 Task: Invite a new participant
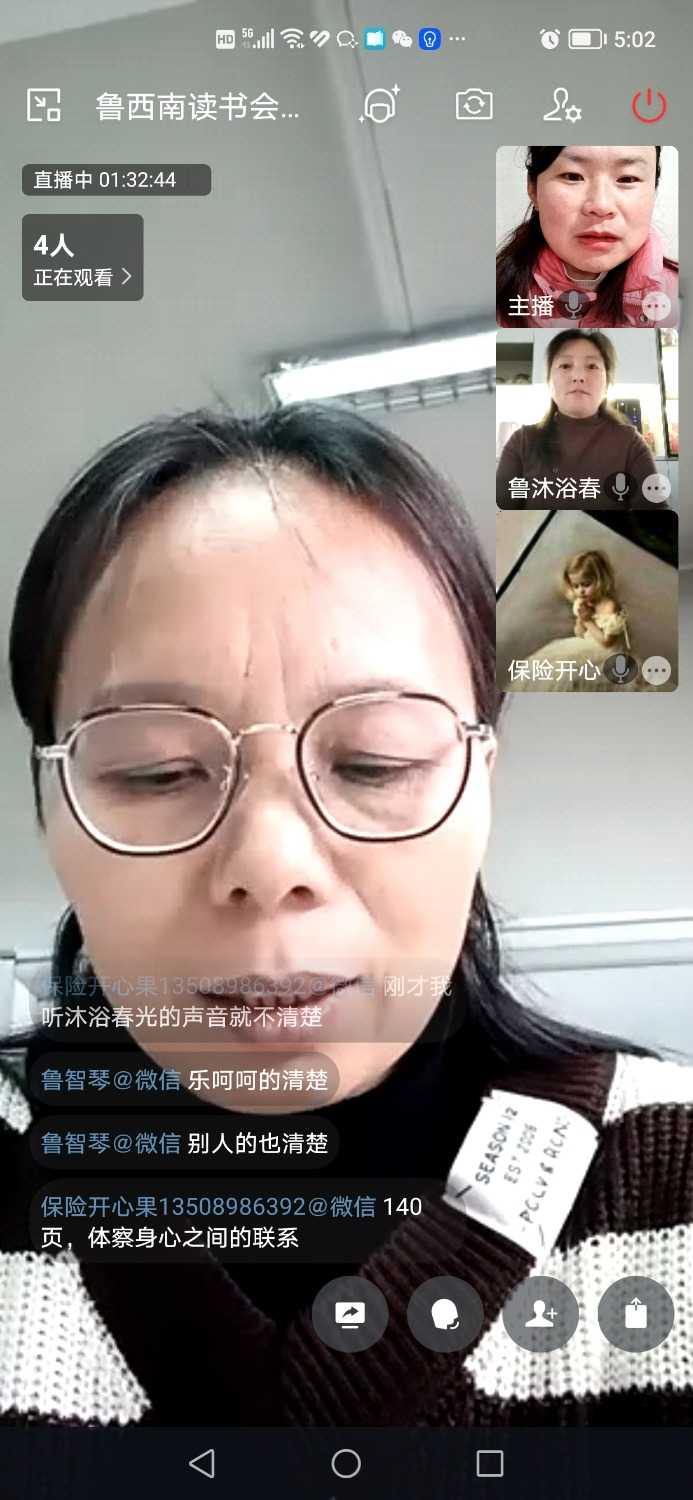(541, 1314)
